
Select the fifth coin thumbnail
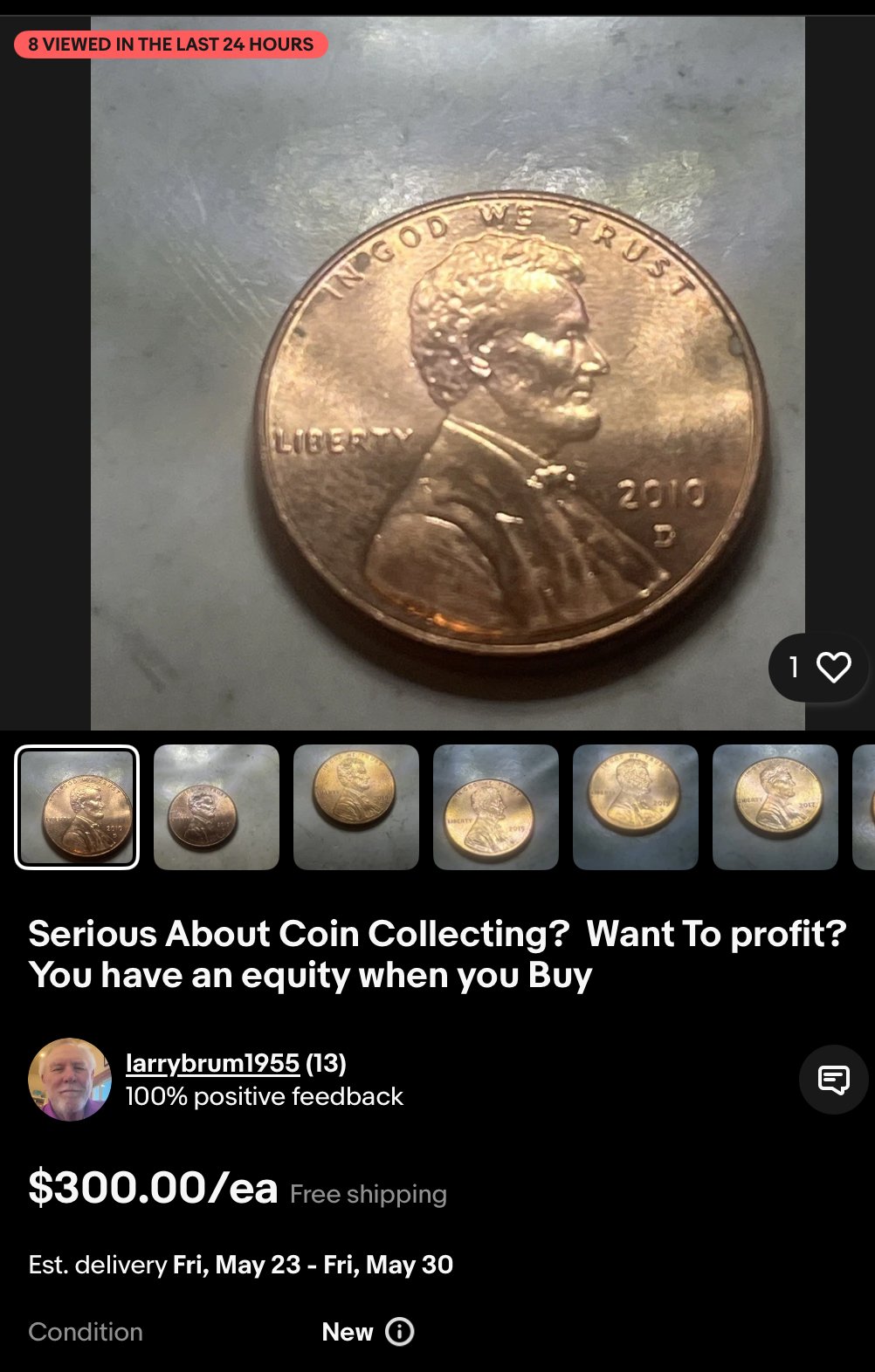pos(636,807)
